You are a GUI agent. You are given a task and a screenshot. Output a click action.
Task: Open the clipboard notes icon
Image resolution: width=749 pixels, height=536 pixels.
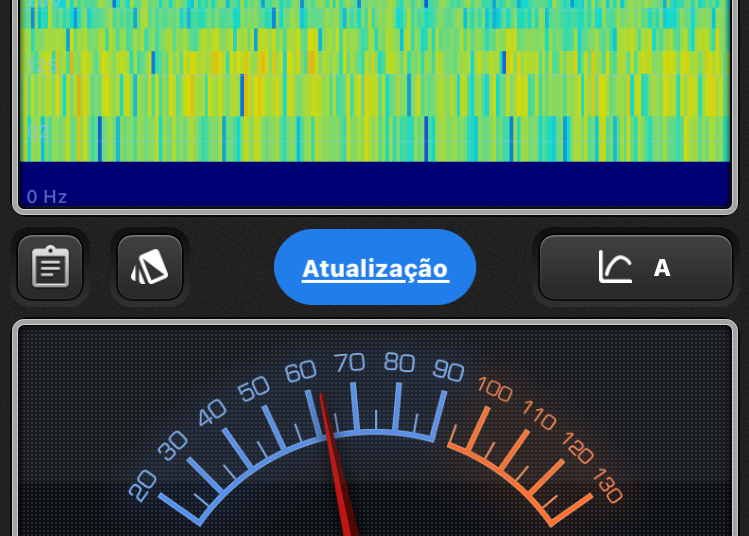pos(50,267)
